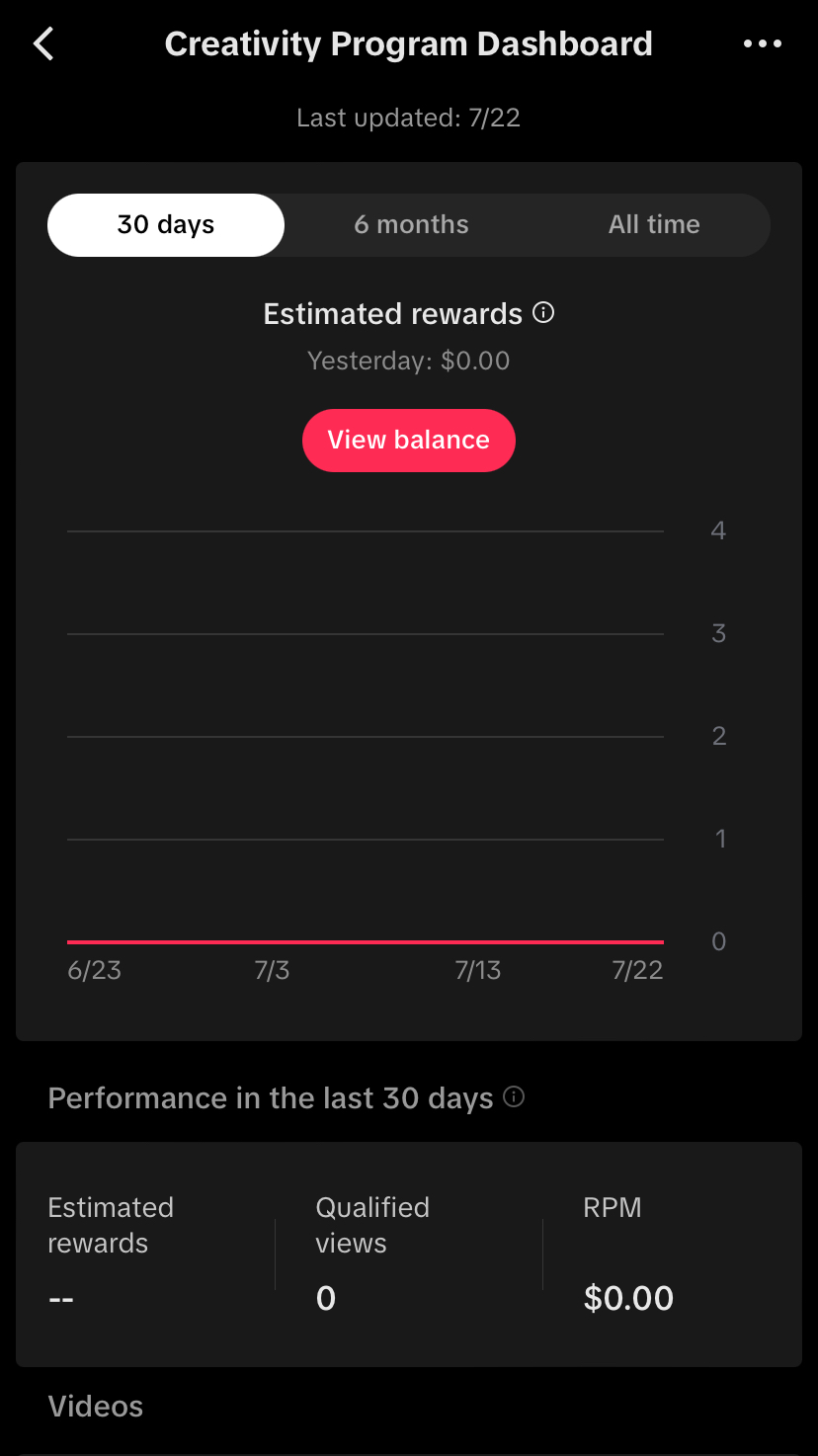
Task: Click the info icon beside Performance heading
Action: point(513,1096)
